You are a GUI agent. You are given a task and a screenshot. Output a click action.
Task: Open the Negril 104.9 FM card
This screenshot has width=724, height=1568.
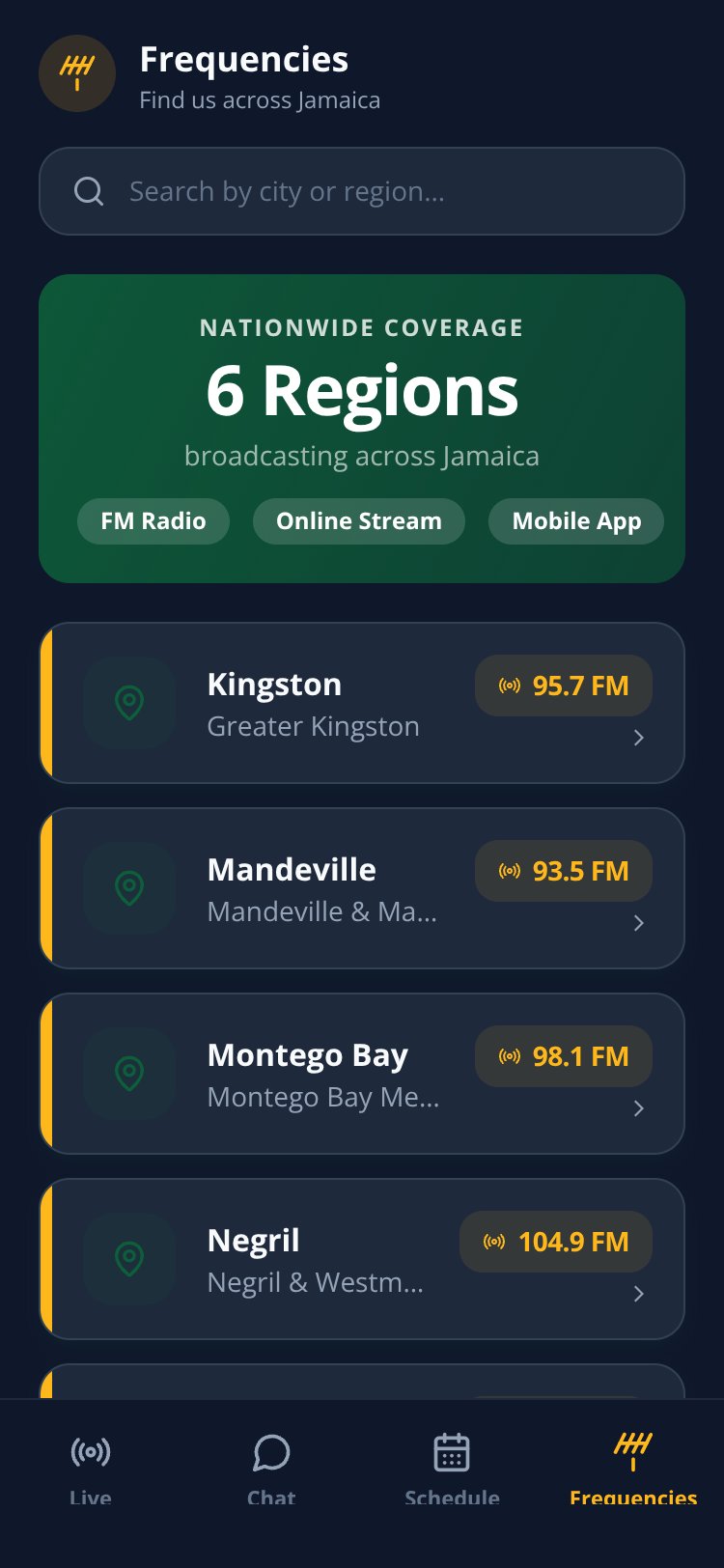[362, 1259]
